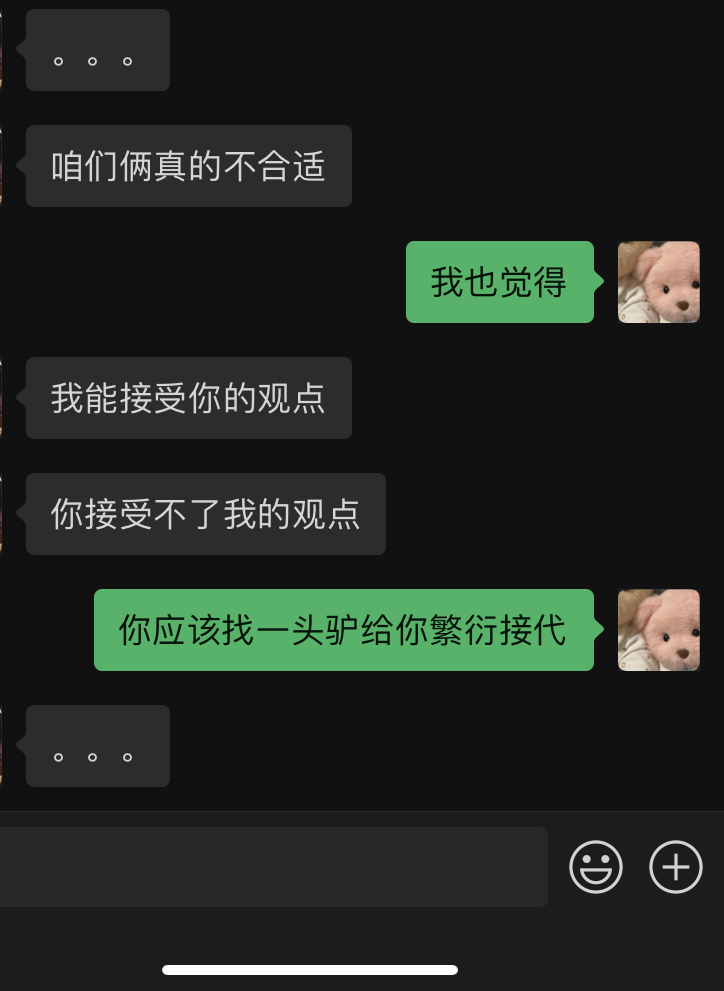Open the emoji sticker panel
The image size is (724, 991).
click(596, 866)
